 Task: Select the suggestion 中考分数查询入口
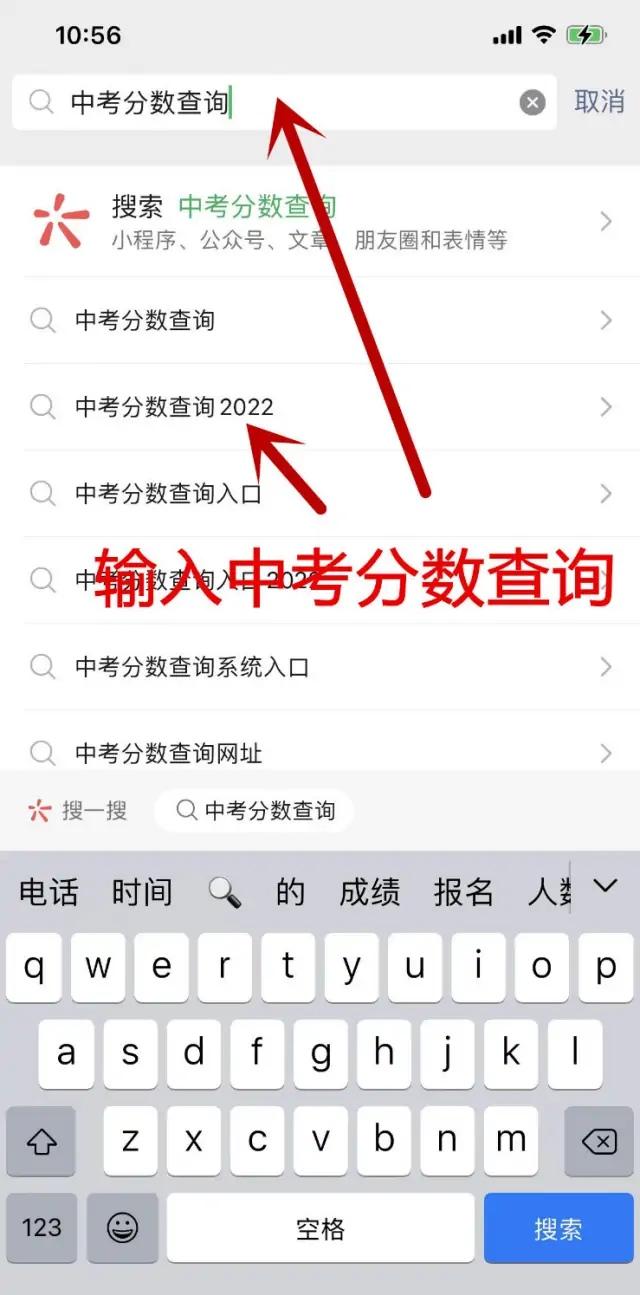coord(320,493)
